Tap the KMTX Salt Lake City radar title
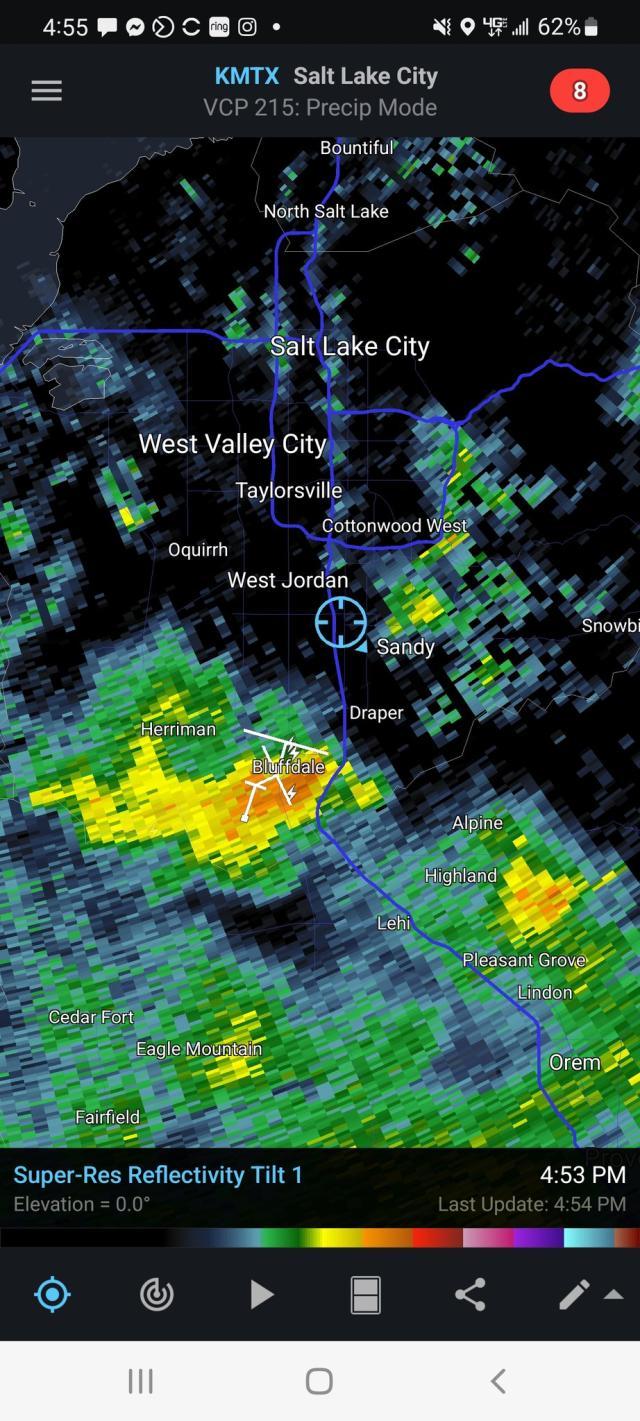This screenshot has width=640, height=1421. [326, 76]
